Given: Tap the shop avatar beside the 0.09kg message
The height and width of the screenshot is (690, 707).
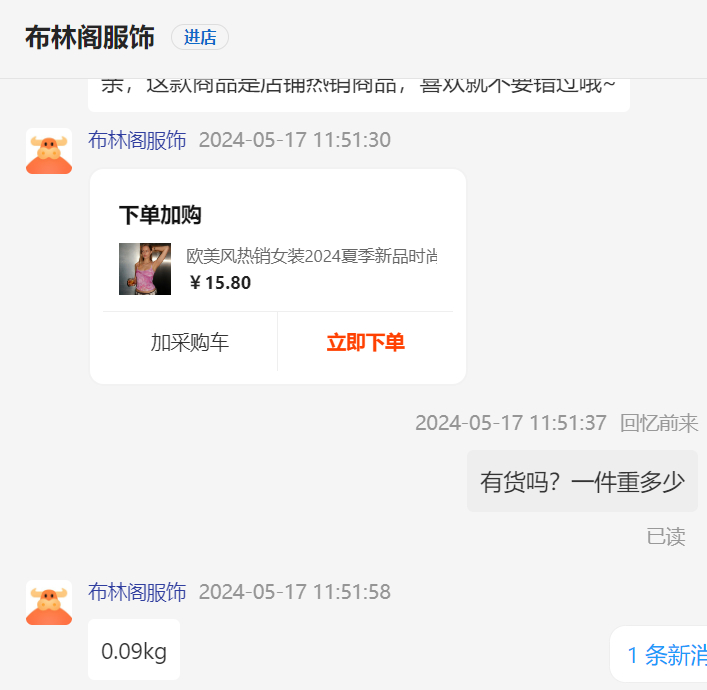Looking at the screenshot, I should point(49,603).
